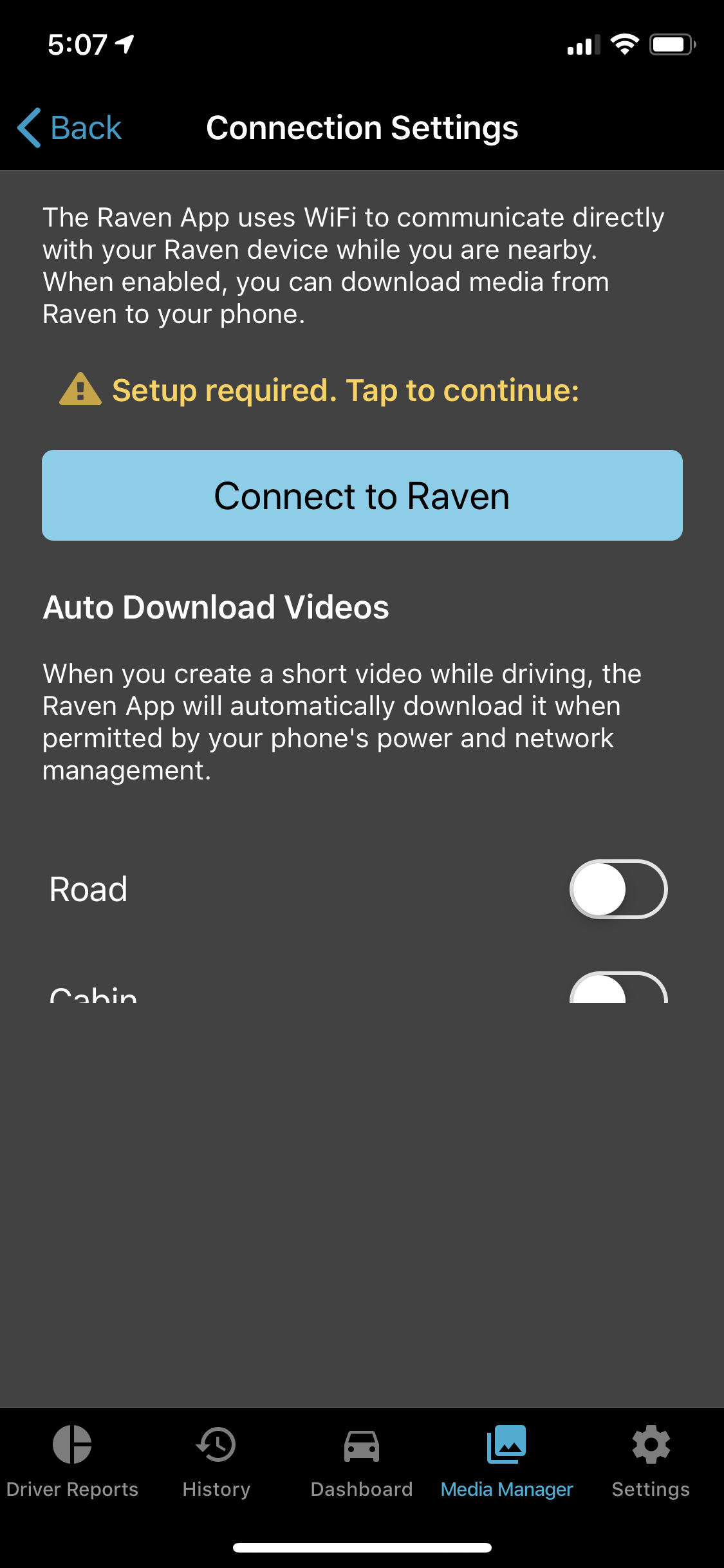Go back to the previous screen
The height and width of the screenshot is (1568, 724).
pyautogui.click(x=70, y=127)
